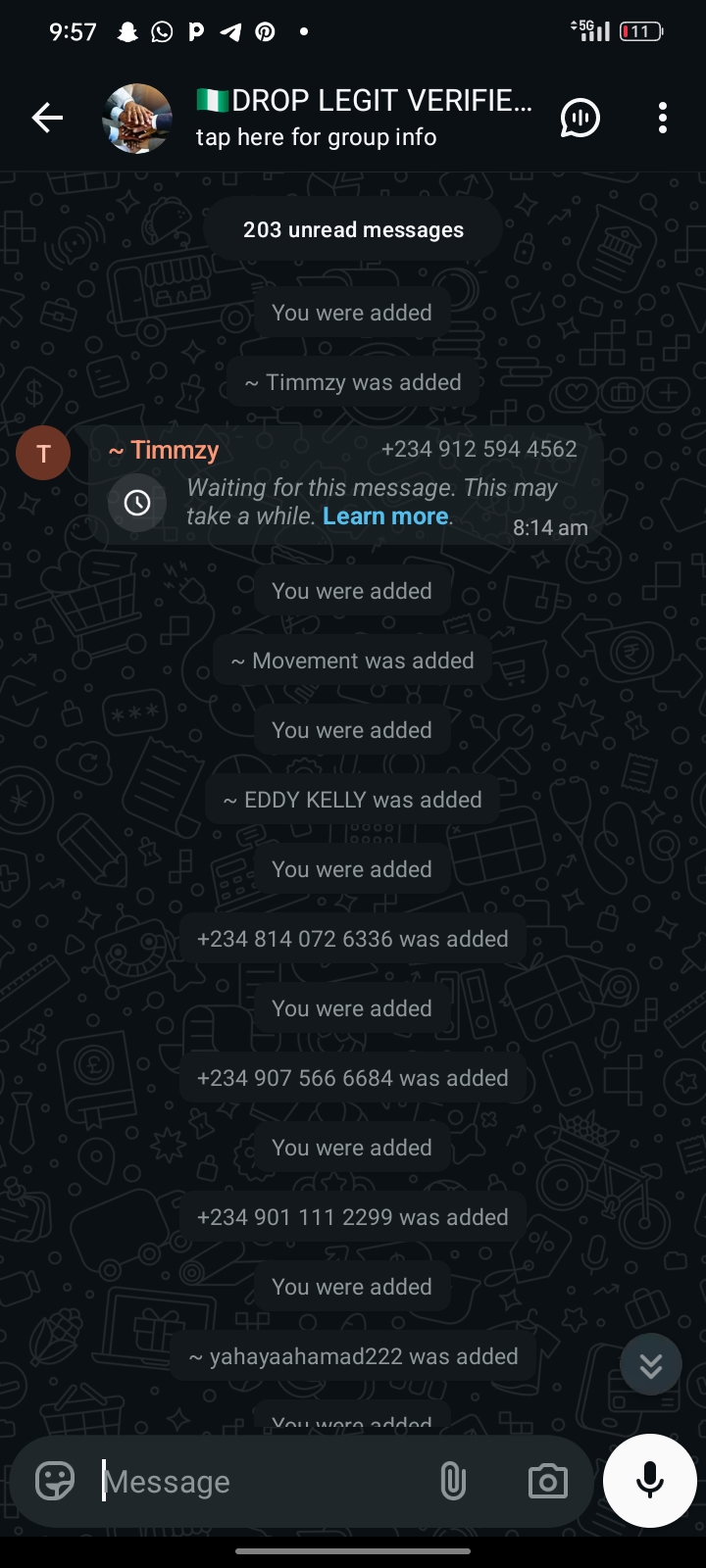The image size is (706, 1568).
Task: Open the camera from the message bar
Action: 547,1481
